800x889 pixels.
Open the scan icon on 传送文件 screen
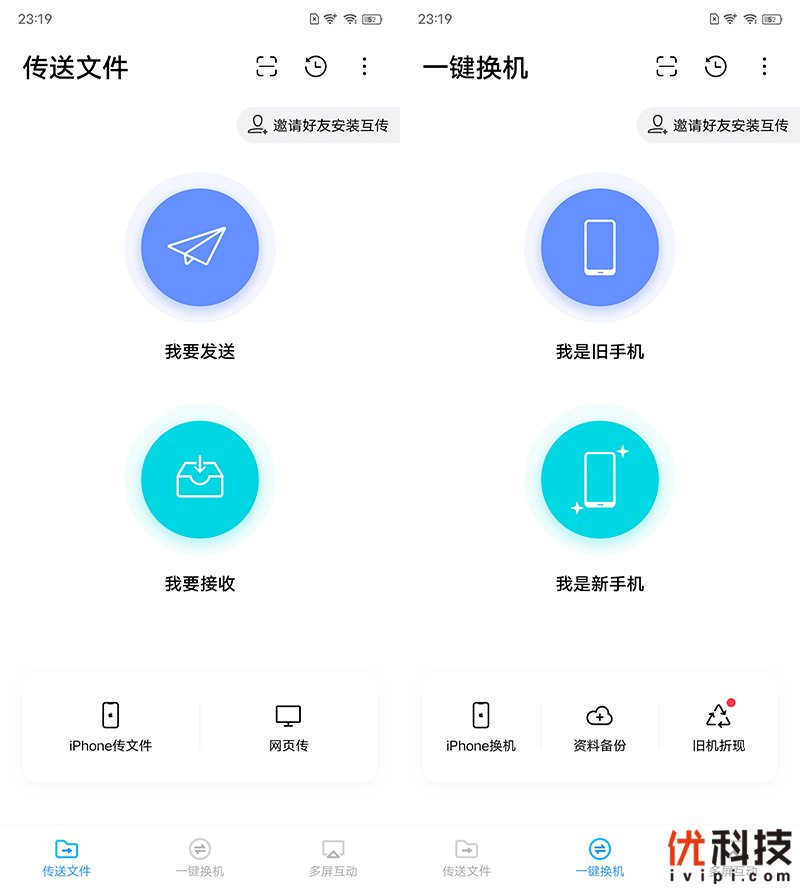click(x=267, y=67)
